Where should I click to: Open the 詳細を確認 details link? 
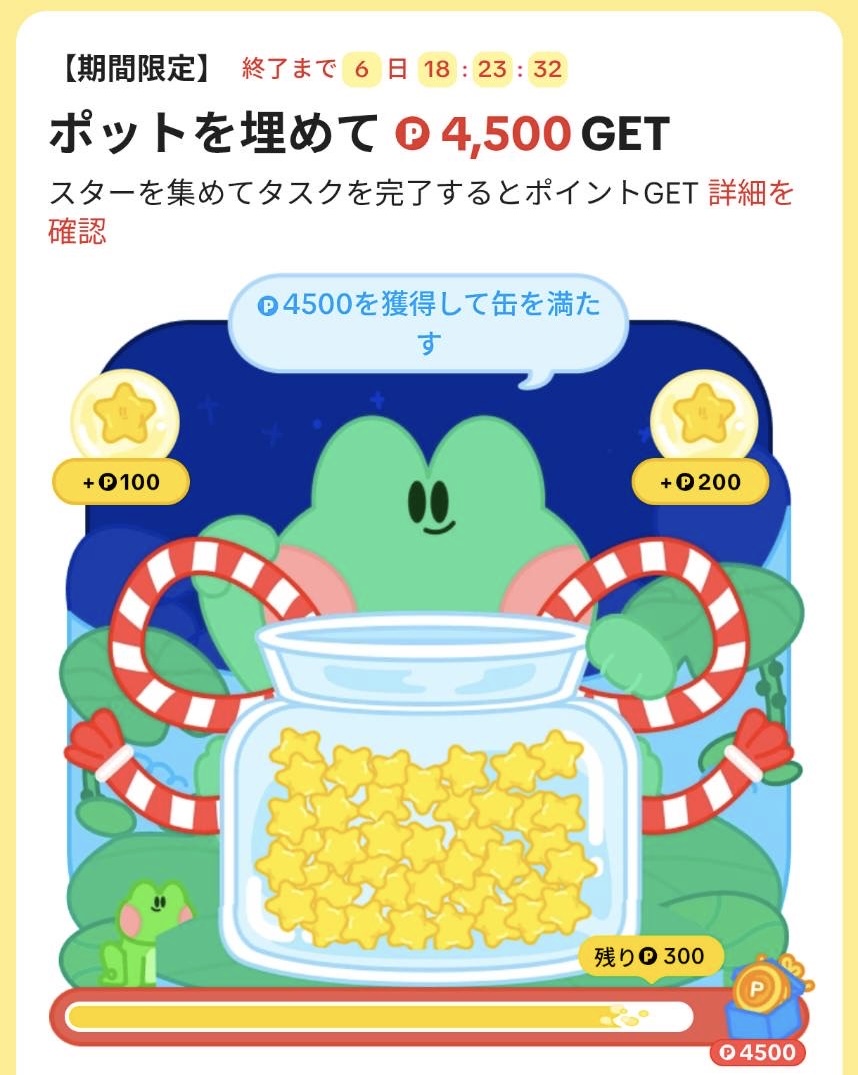[750, 192]
